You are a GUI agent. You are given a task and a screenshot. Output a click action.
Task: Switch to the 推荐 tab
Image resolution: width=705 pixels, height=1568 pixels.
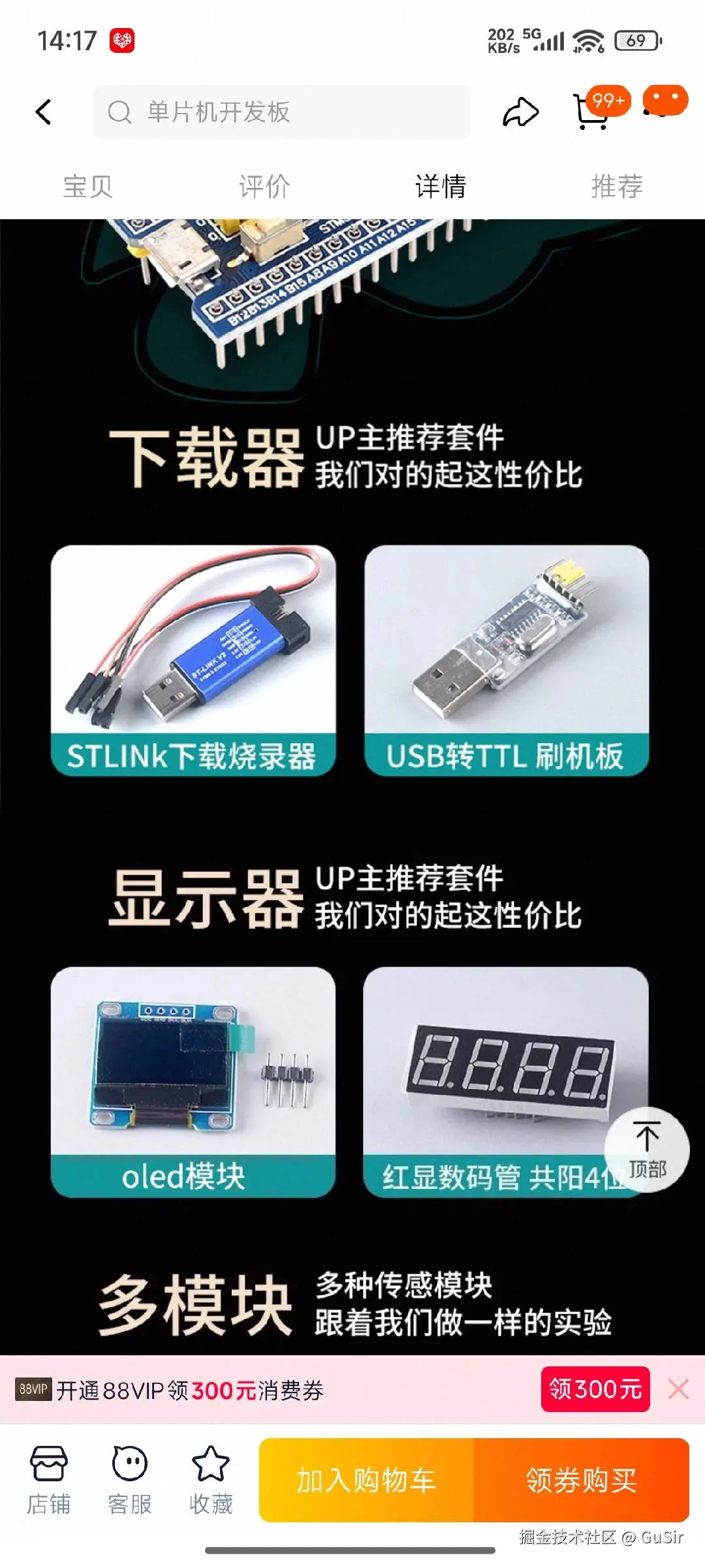coord(617,187)
